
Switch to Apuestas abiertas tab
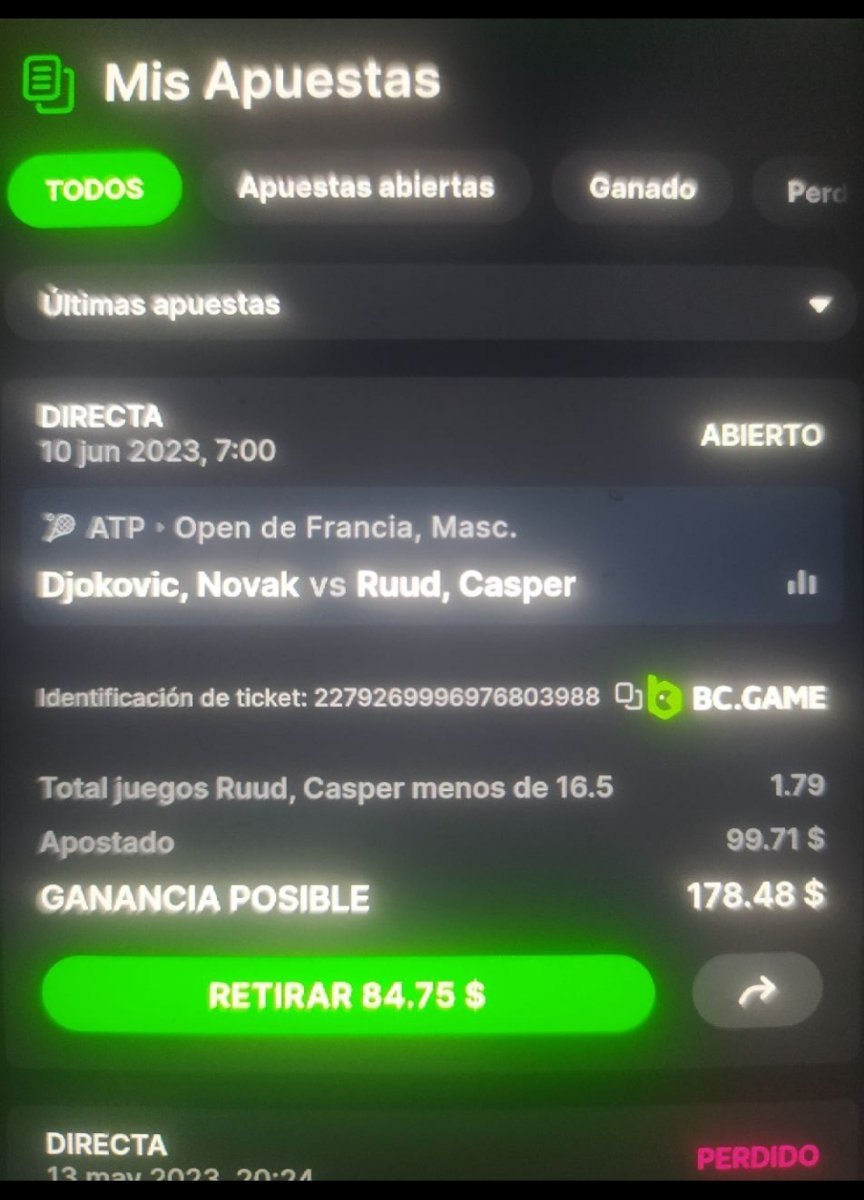click(366, 188)
